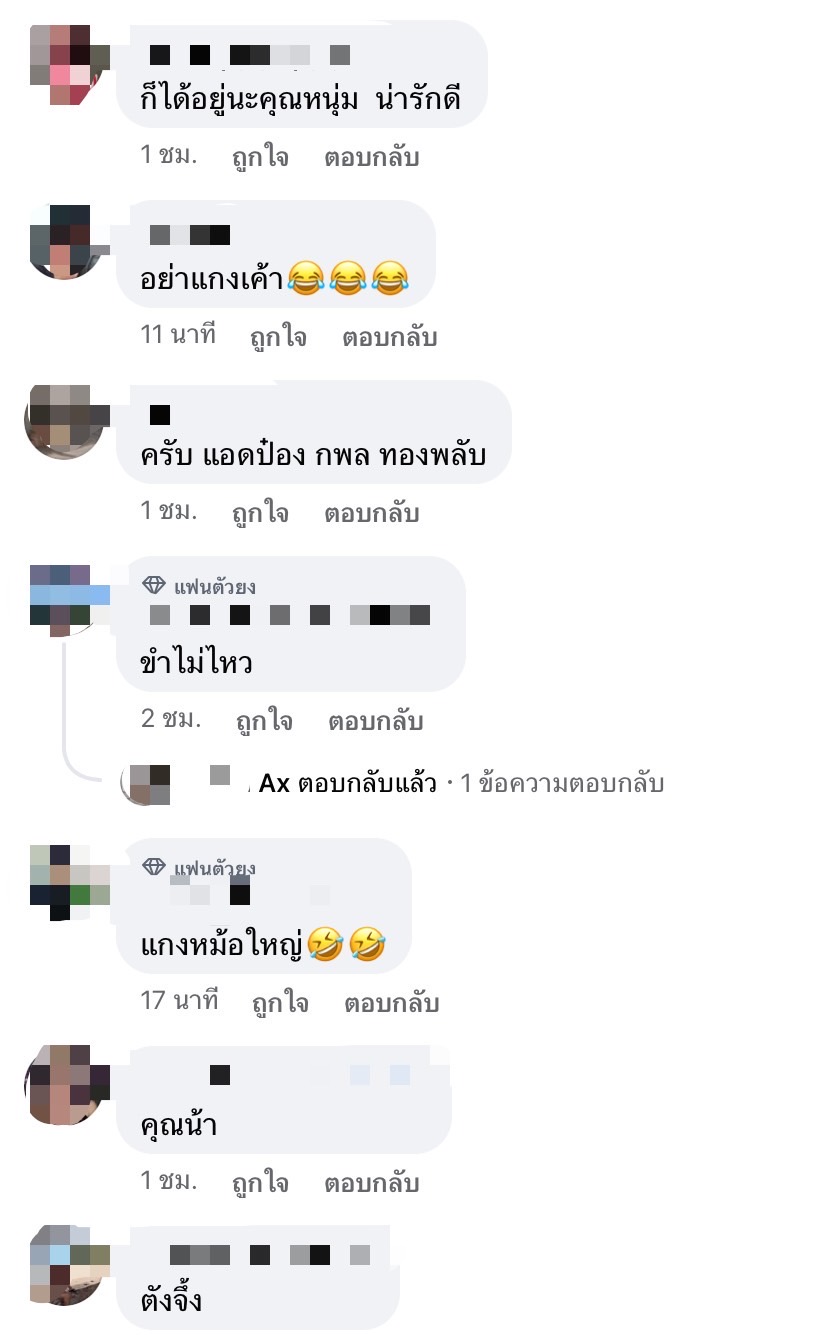
Task: Reply to the comment 'ครับ แอดป๋อง กพล ทองพลับ'
Action: pyautogui.click(x=371, y=513)
